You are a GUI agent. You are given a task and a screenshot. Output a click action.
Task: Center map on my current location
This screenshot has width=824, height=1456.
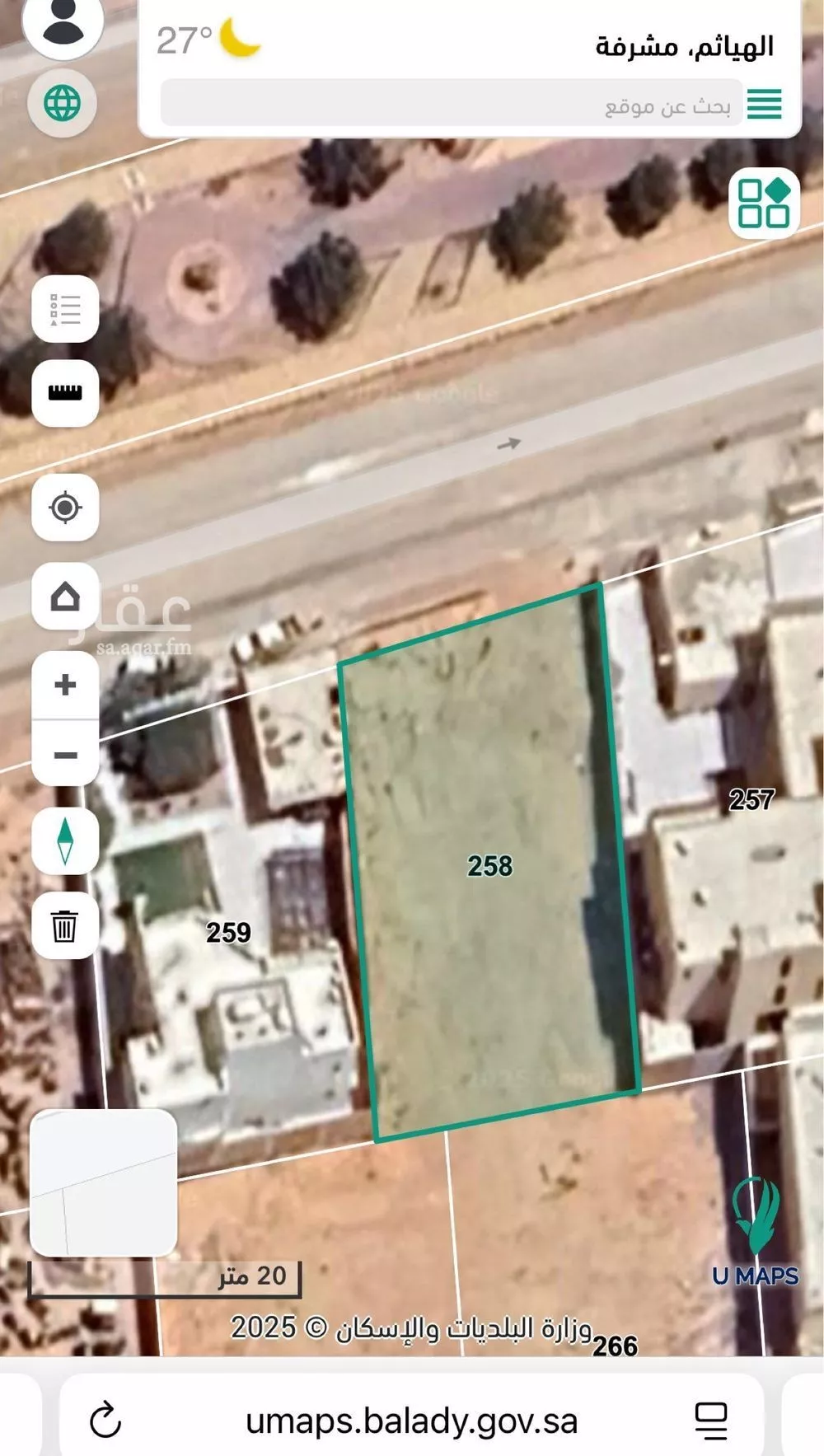[65, 507]
